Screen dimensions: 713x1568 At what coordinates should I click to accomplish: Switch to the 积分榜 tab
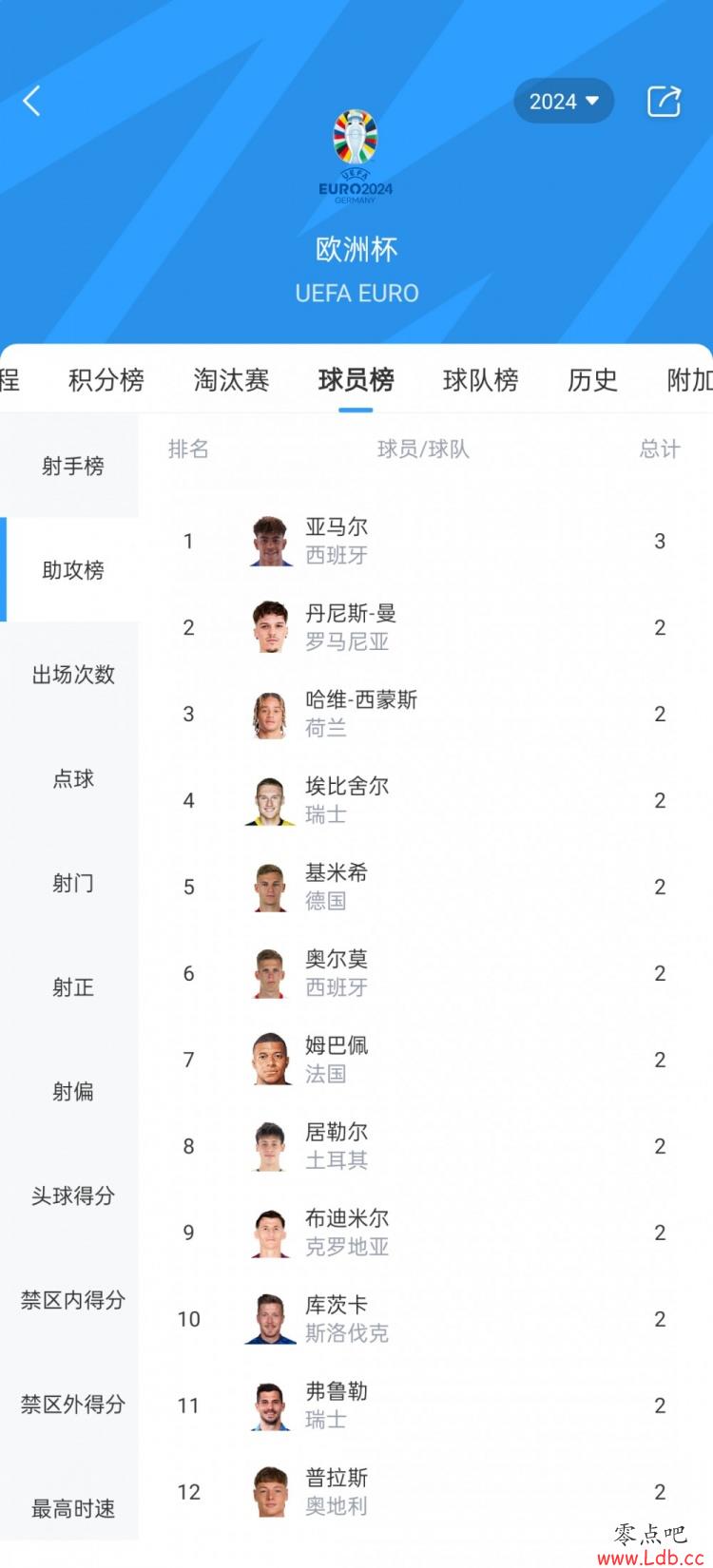(106, 380)
